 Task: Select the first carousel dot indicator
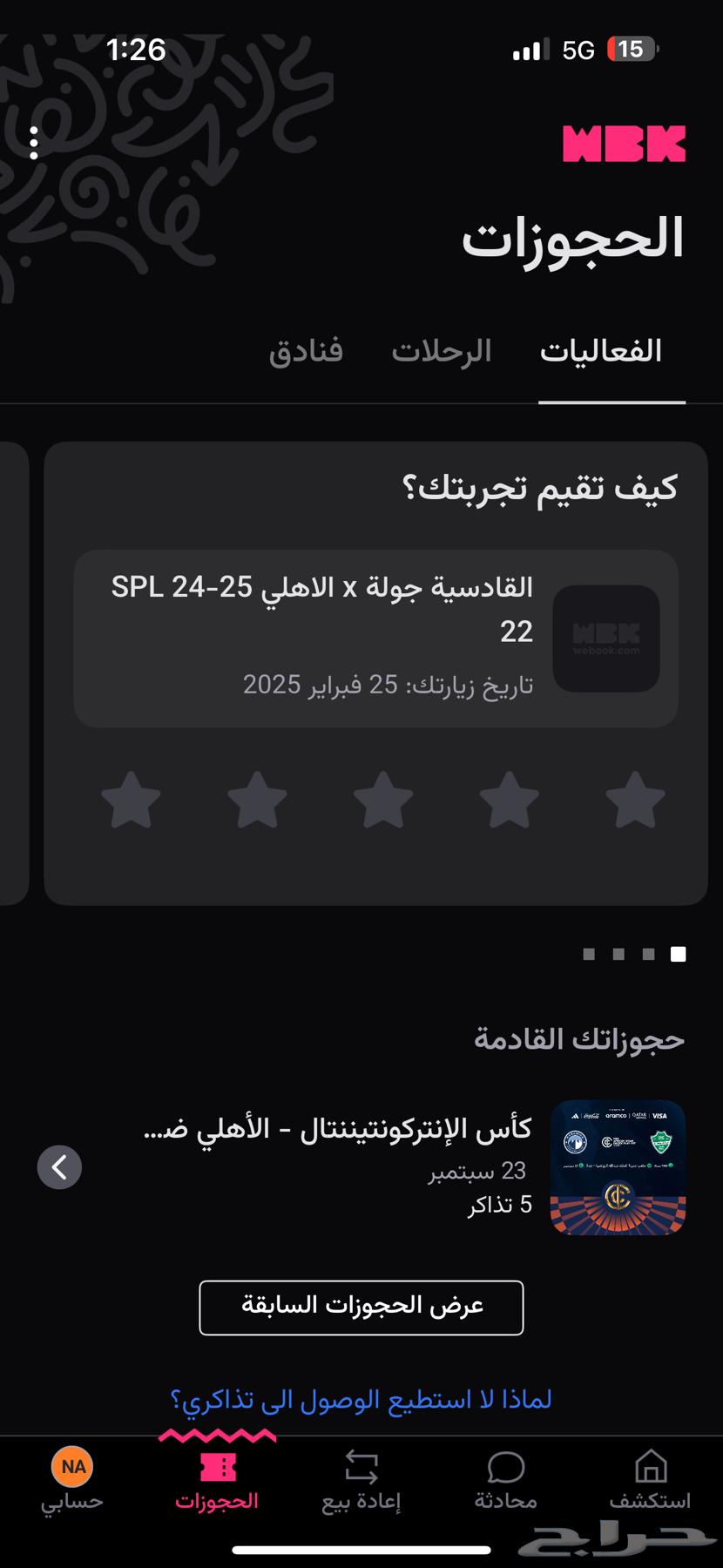(x=589, y=956)
